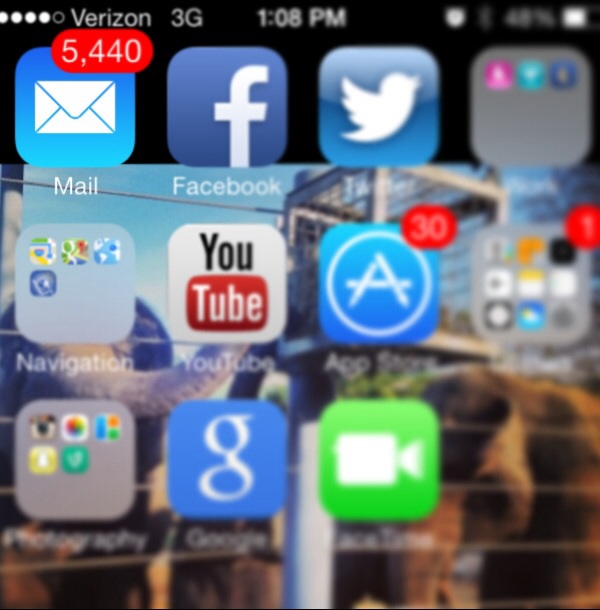Screen dimensions: 600x610
Task: Open the Twitter app
Action: coord(379,106)
